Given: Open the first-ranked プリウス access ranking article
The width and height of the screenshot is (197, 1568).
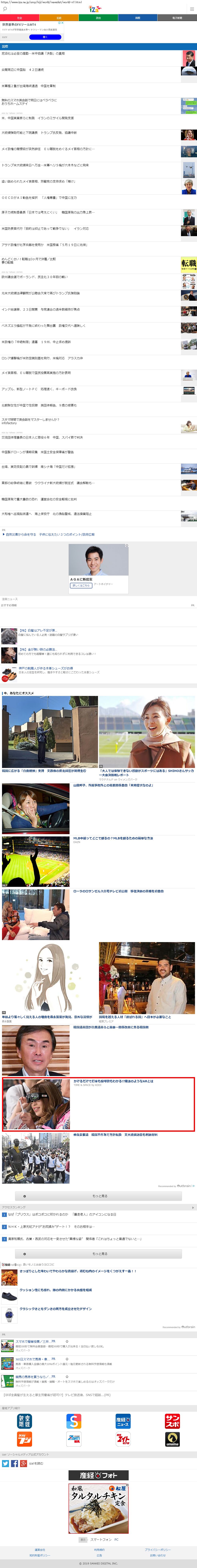Looking at the screenshot, I should tap(62, 1214).
